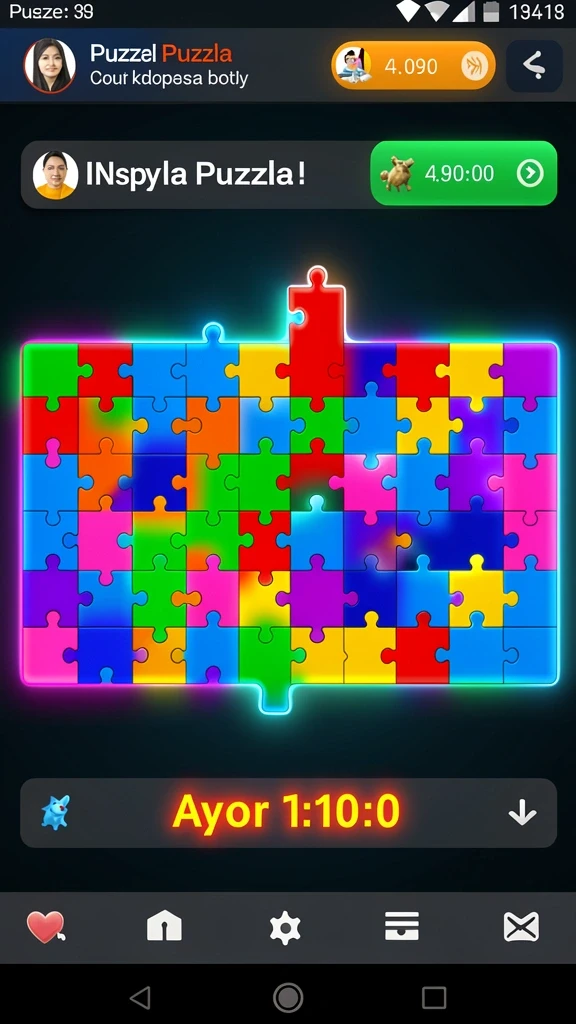Image resolution: width=576 pixels, height=1024 pixels.
Task: Open the inbox tray tab
Action: [402, 926]
